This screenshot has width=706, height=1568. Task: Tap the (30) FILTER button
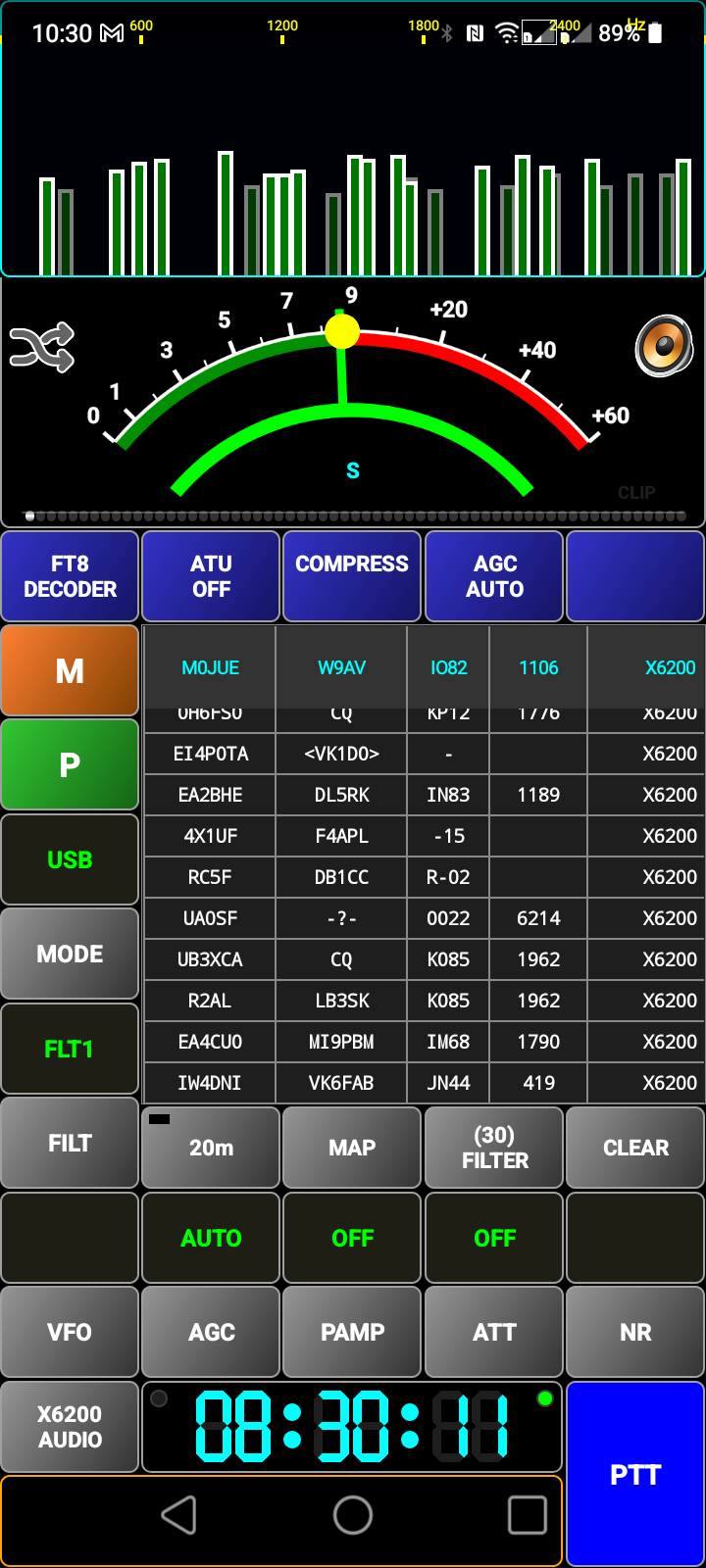tap(494, 1148)
